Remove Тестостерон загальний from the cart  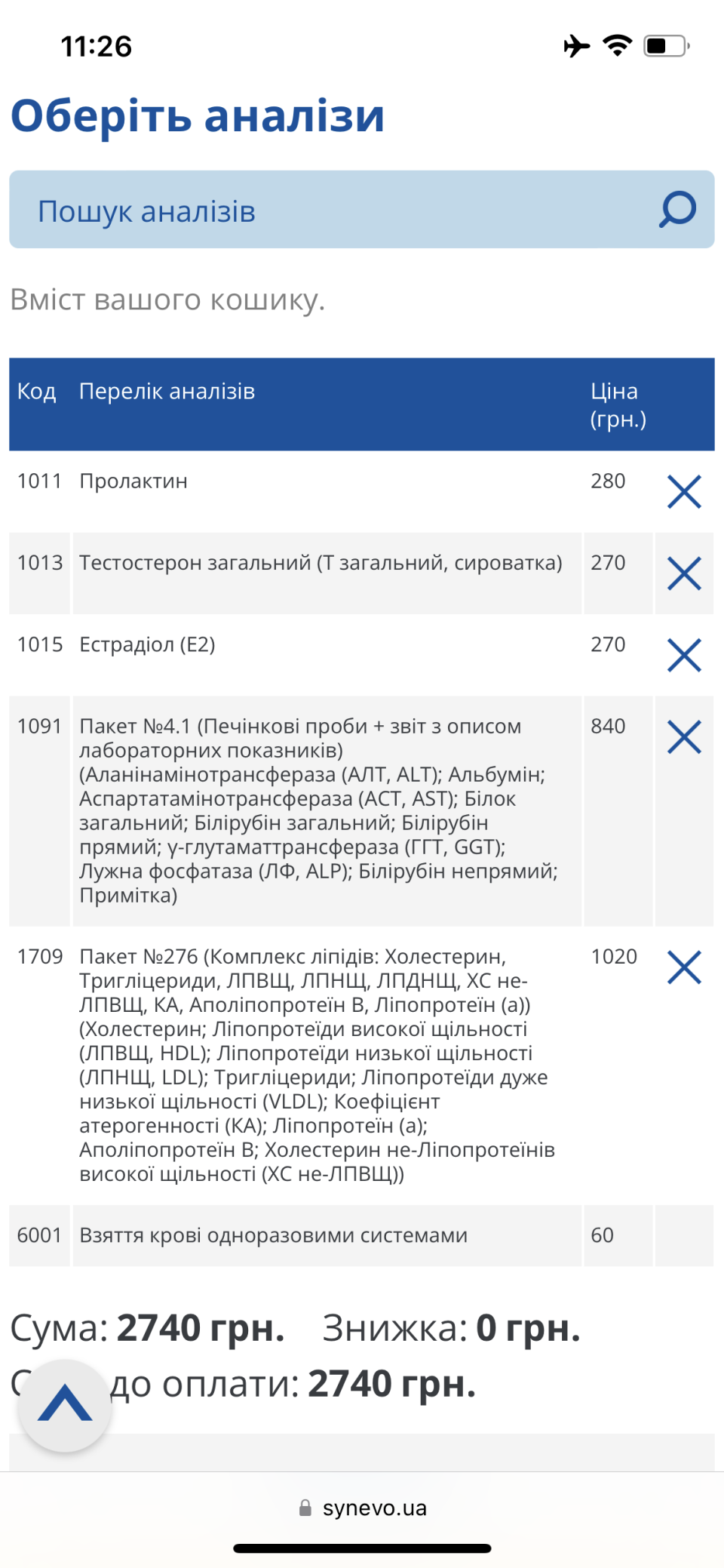(684, 573)
